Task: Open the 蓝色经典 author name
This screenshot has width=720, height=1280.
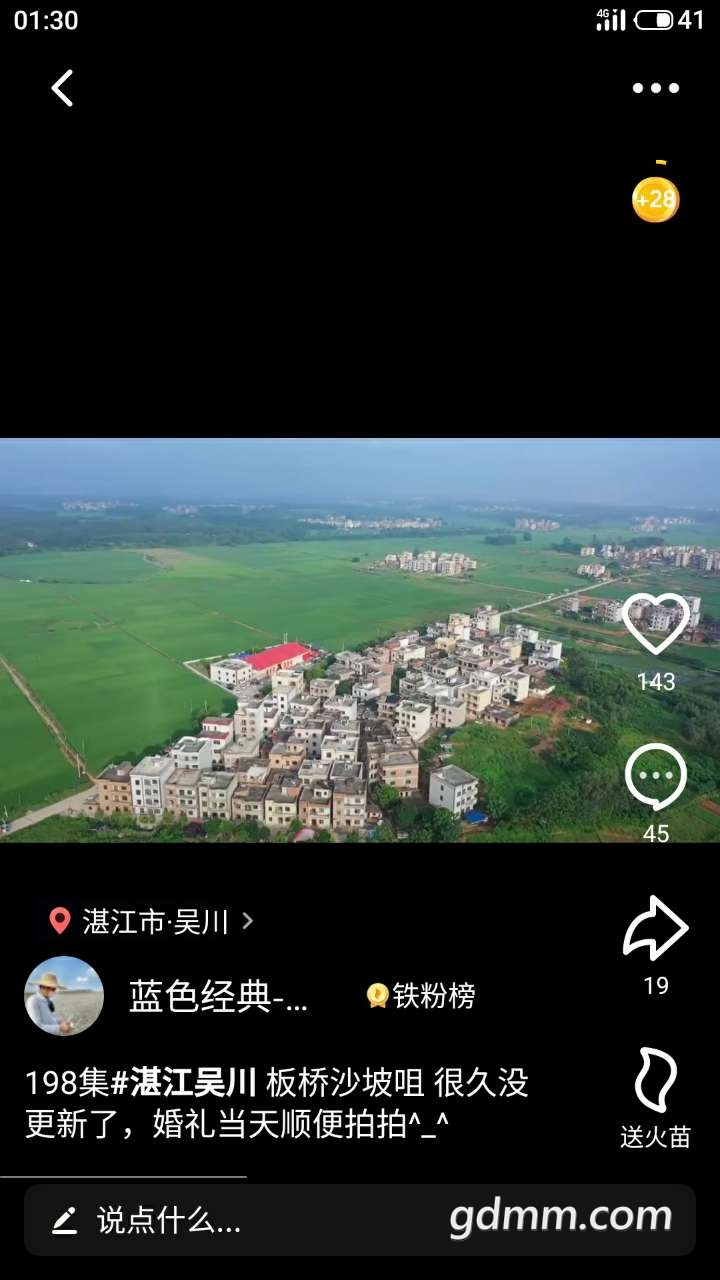Action: (218, 996)
